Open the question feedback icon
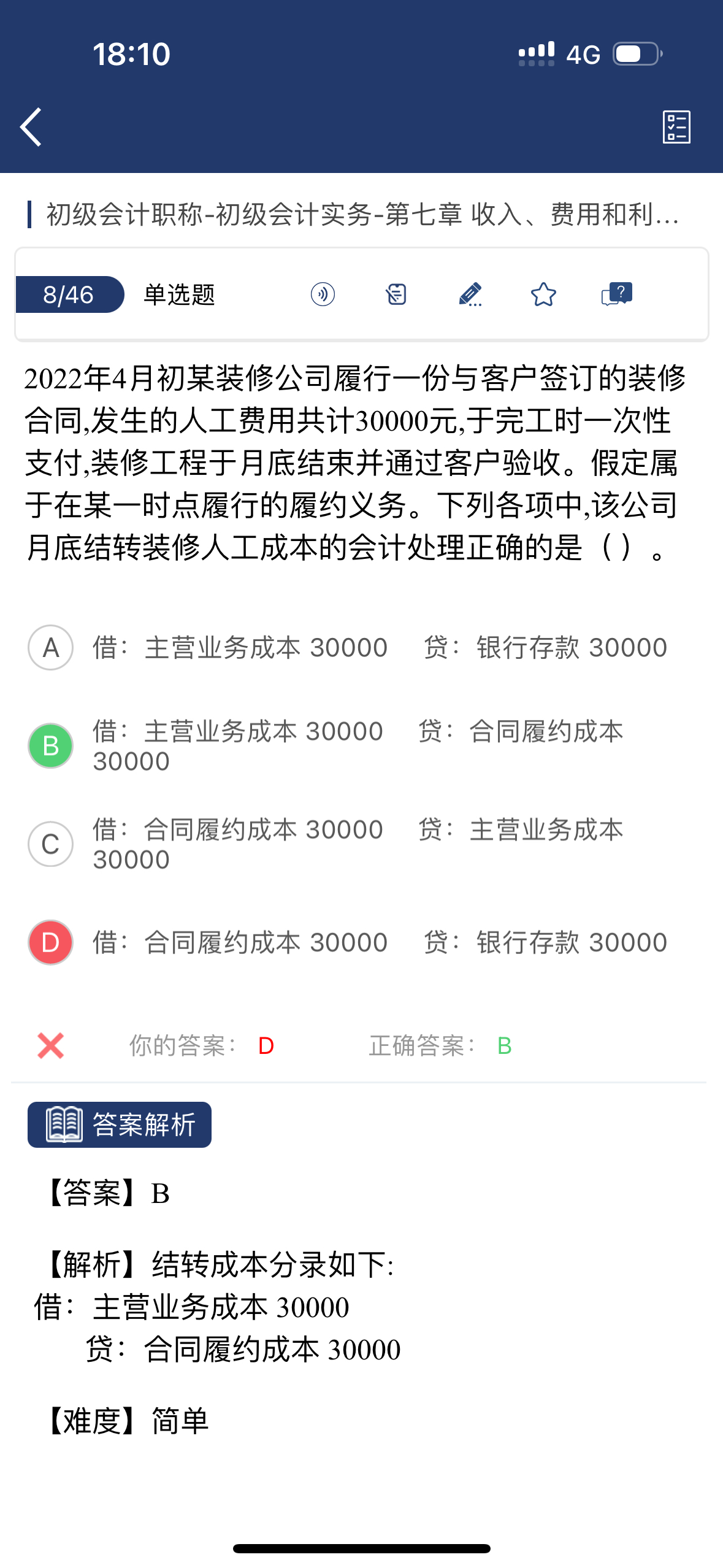The height and width of the screenshot is (1568, 723). click(x=617, y=294)
